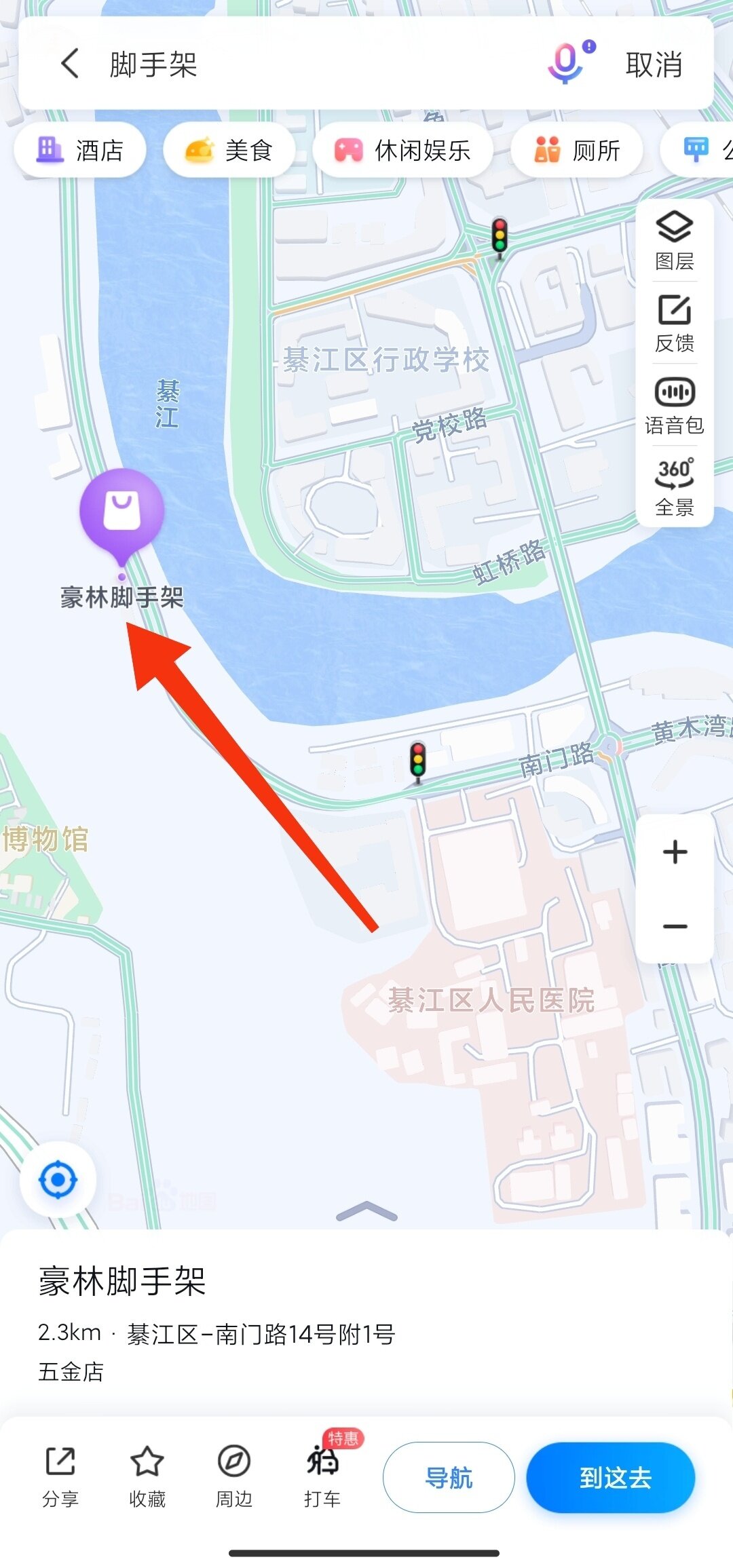The image size is (733, 1568).
Task: Share this place via 分享
Action: (60, 1476)
